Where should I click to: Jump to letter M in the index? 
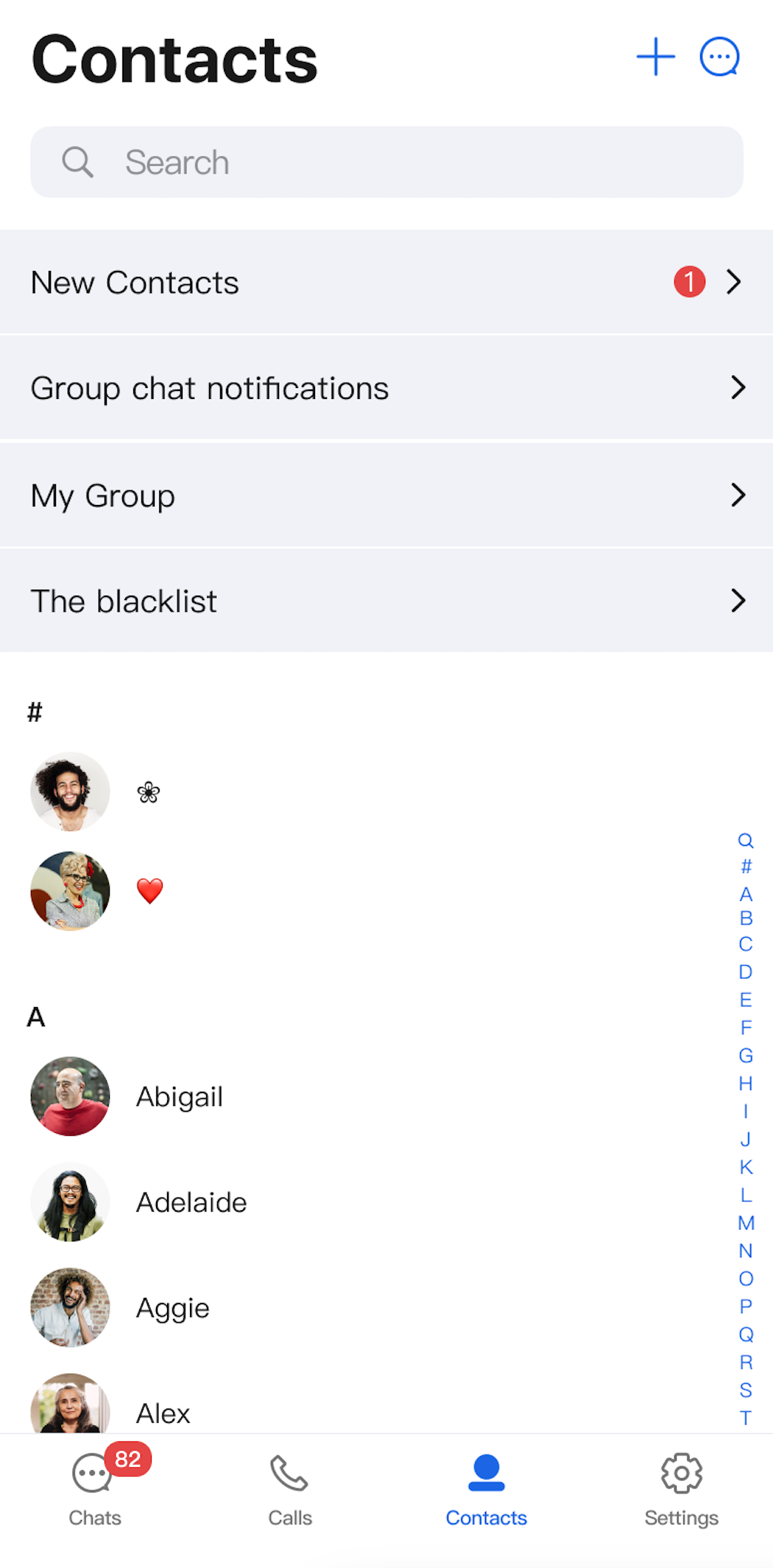[x=746, y=1223]
